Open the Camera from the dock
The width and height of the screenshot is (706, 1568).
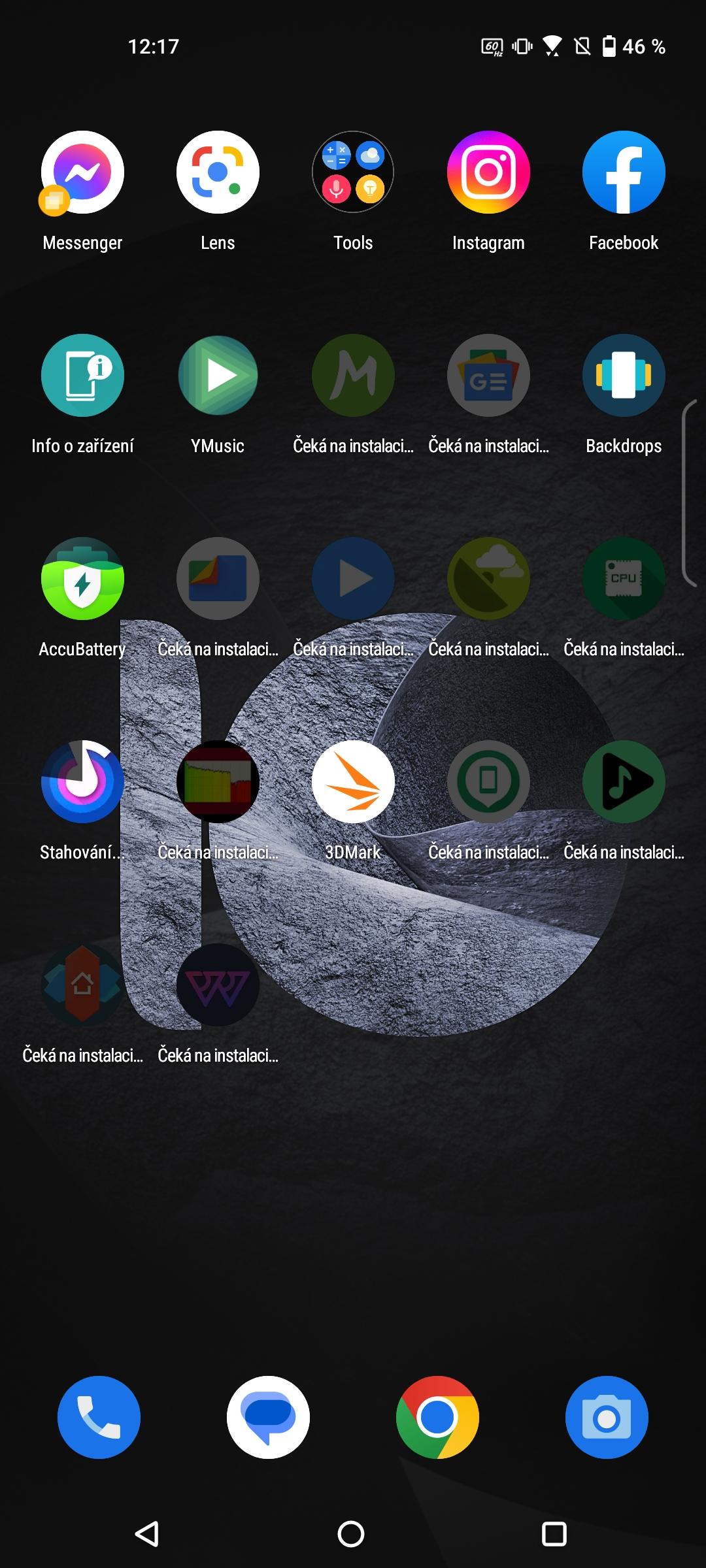[607, 1418]
